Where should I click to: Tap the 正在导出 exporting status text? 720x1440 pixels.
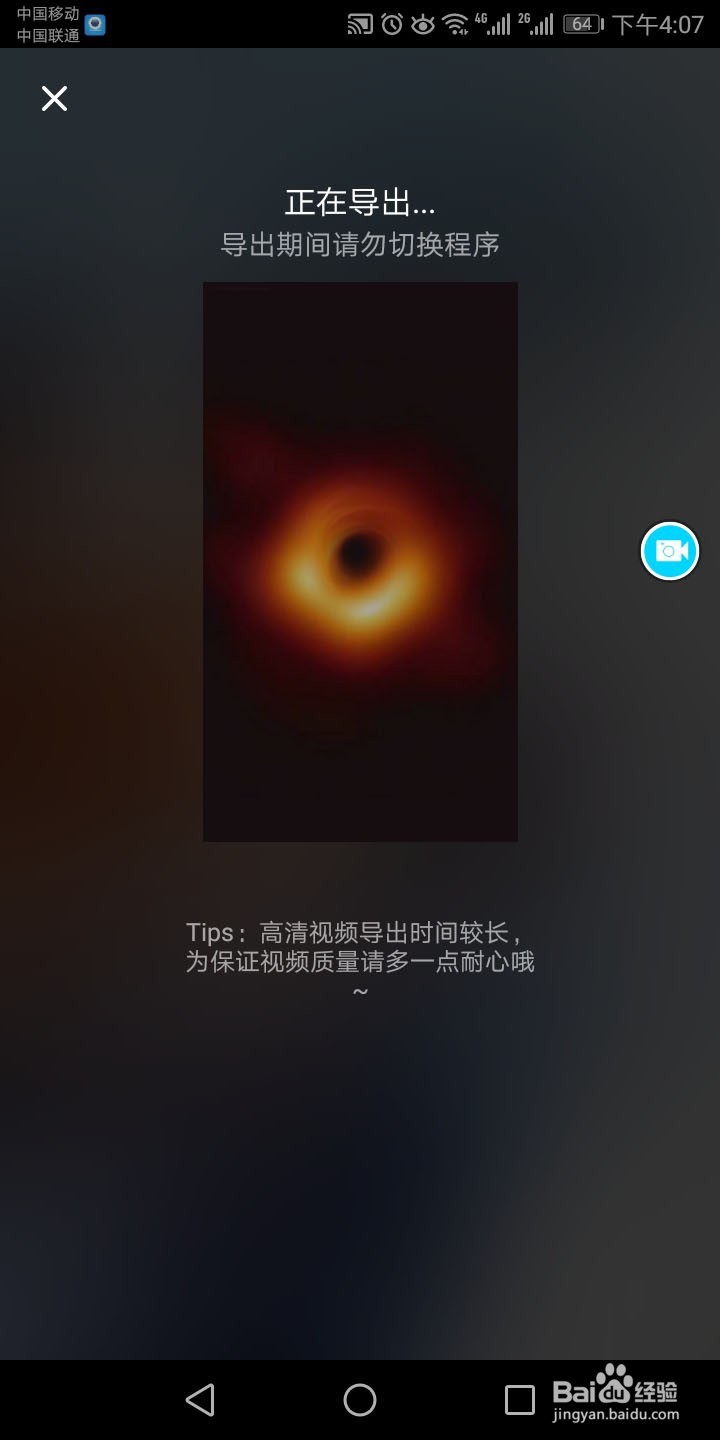pyautogui.click(x=360, y=203)
